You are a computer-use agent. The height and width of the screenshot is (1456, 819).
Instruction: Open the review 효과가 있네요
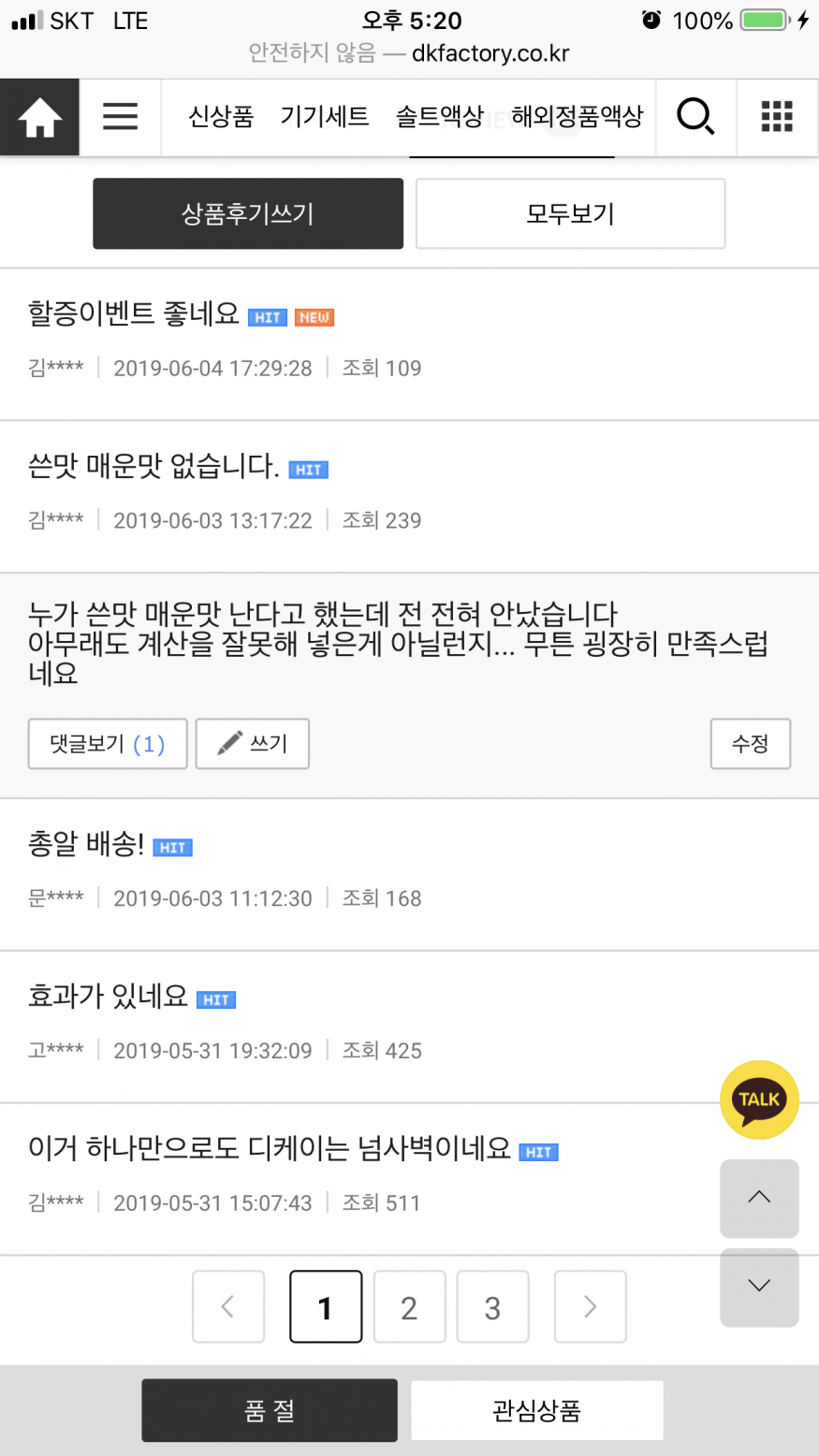108,997
